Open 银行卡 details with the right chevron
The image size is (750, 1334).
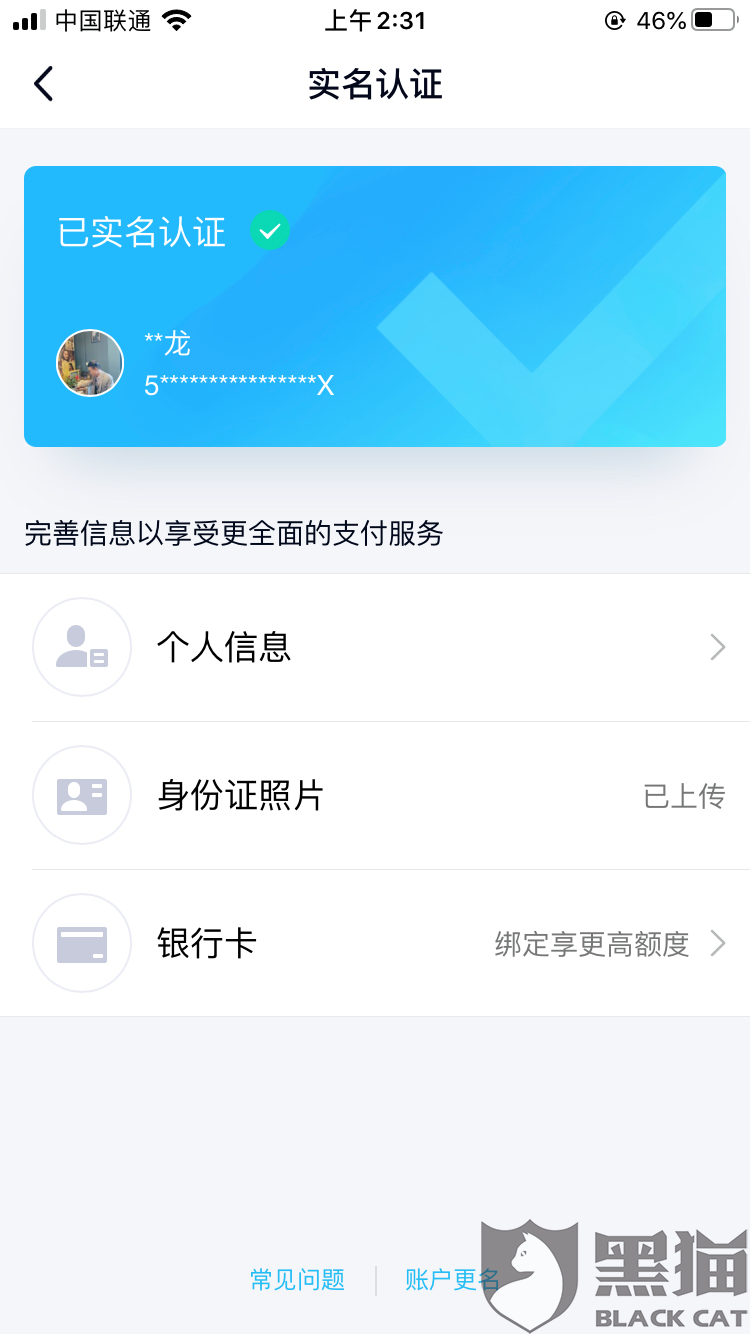(x=717, y=943)
